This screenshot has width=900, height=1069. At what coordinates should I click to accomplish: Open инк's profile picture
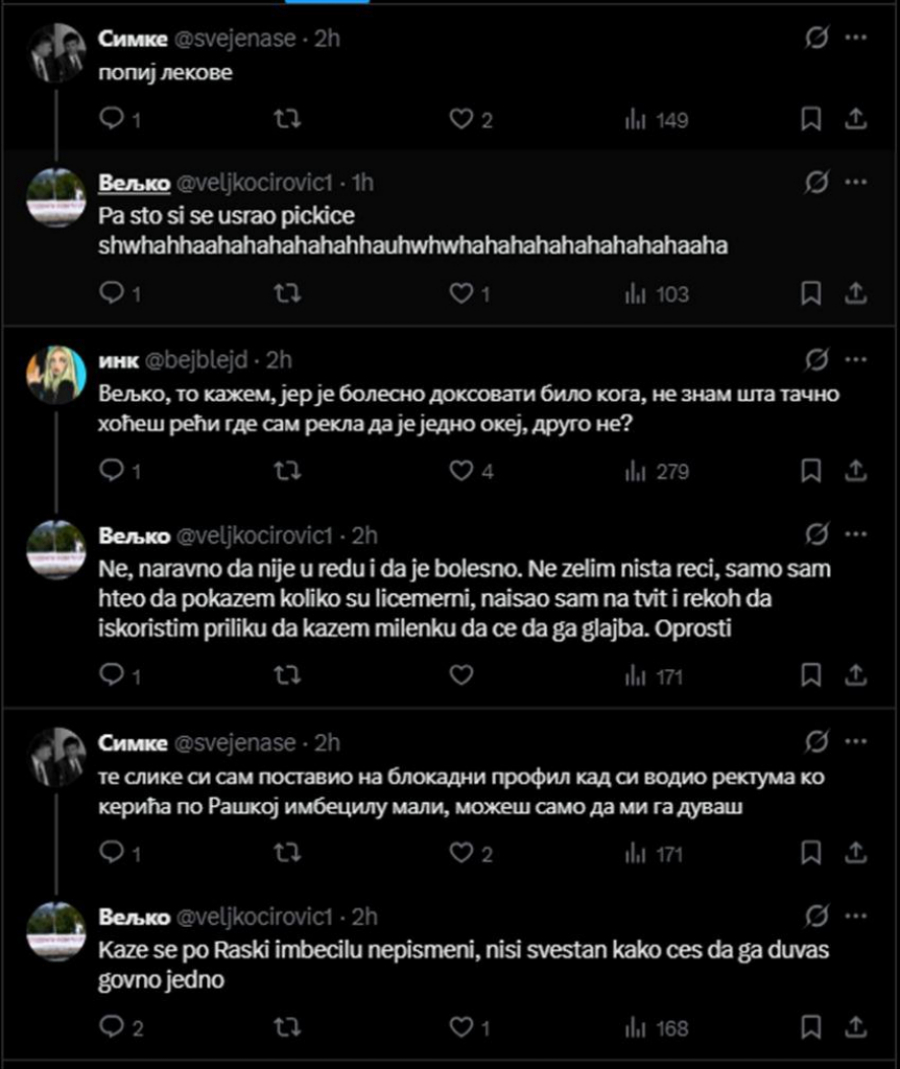pos(56,374)
